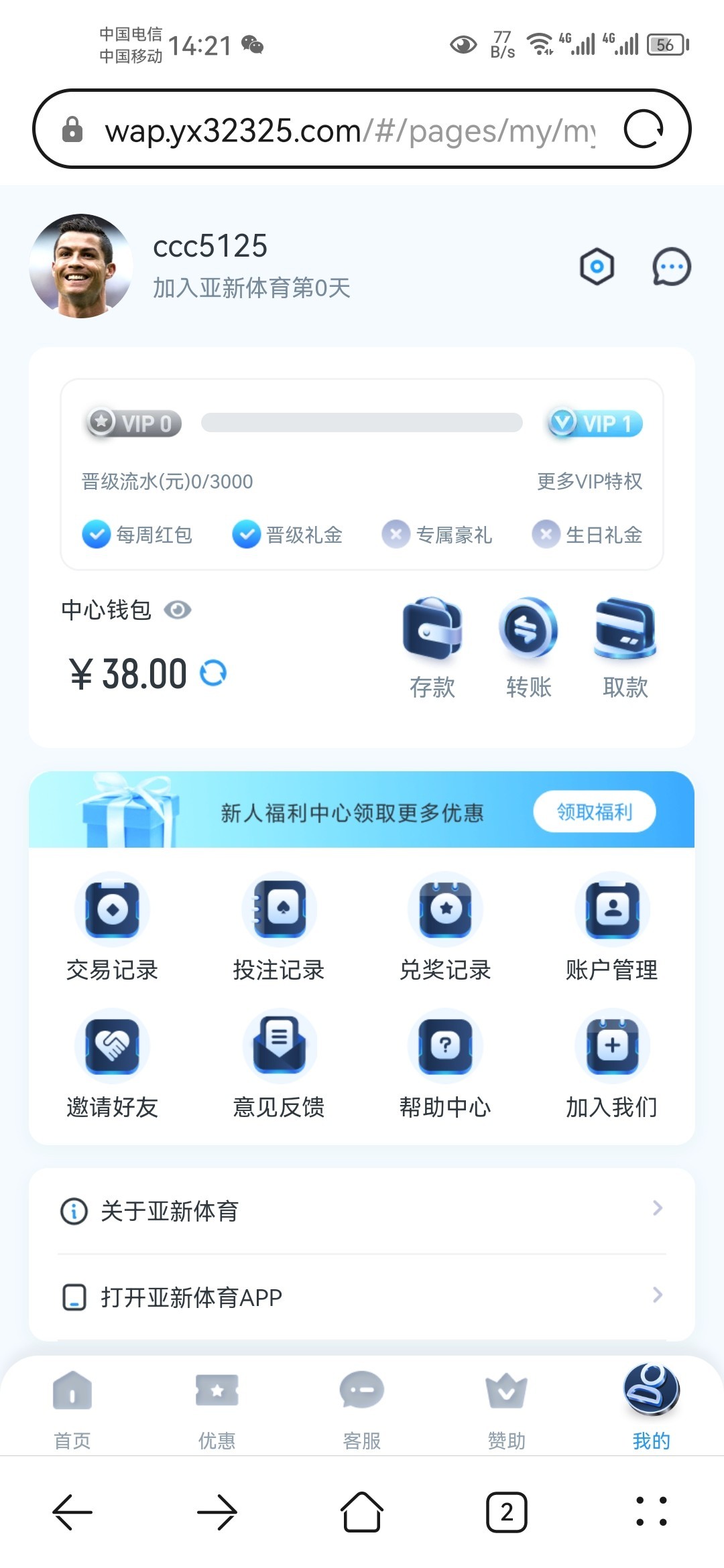Open 存款 deposit

pos(432,647)
